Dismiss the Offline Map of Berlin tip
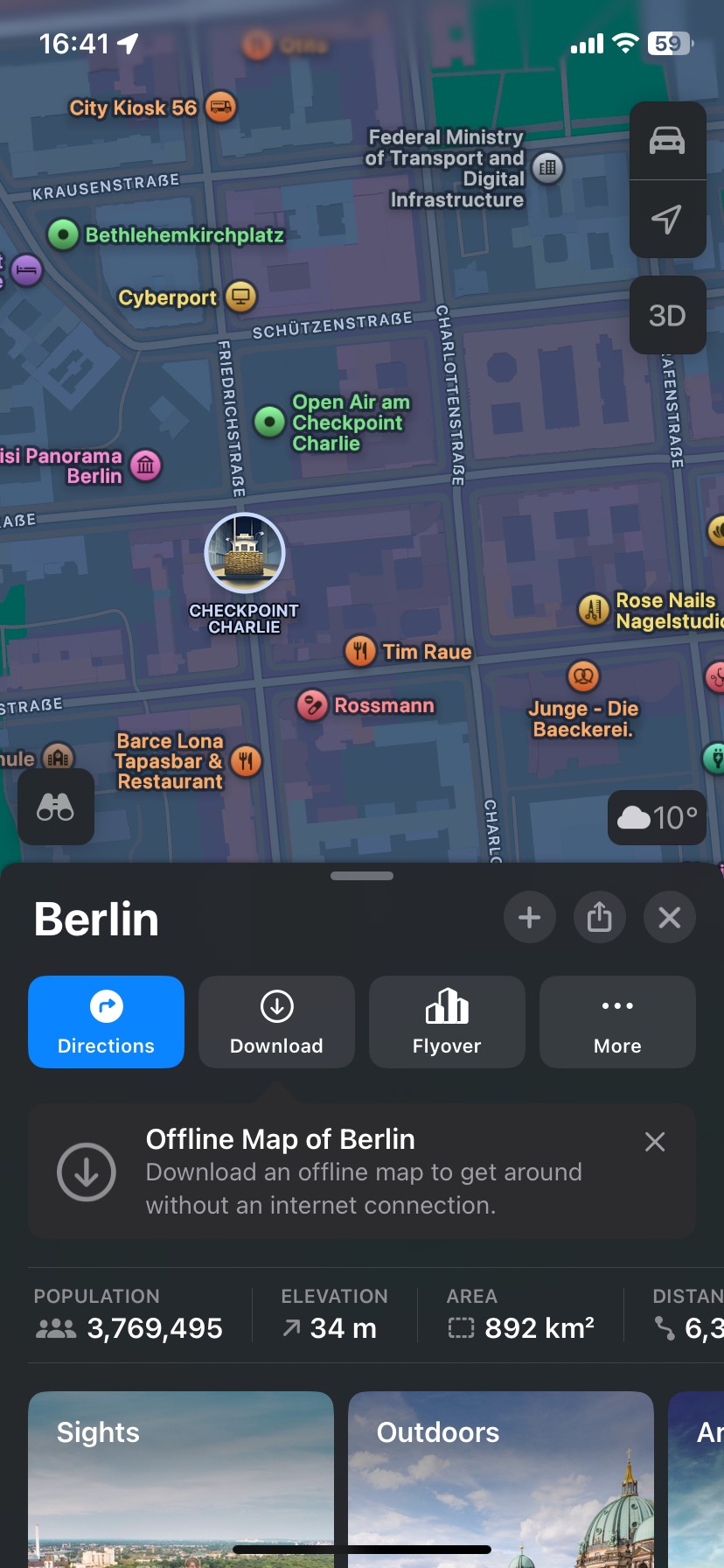 tap(655, 1141)
